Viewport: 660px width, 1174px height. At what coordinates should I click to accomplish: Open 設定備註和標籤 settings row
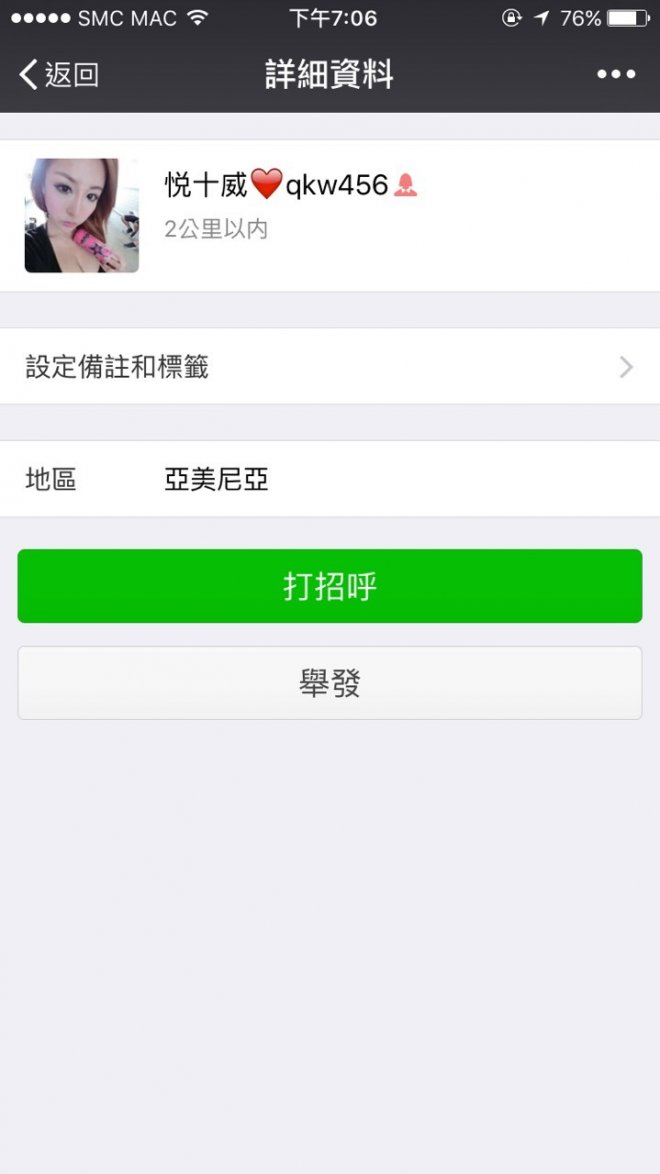(330, 367)
